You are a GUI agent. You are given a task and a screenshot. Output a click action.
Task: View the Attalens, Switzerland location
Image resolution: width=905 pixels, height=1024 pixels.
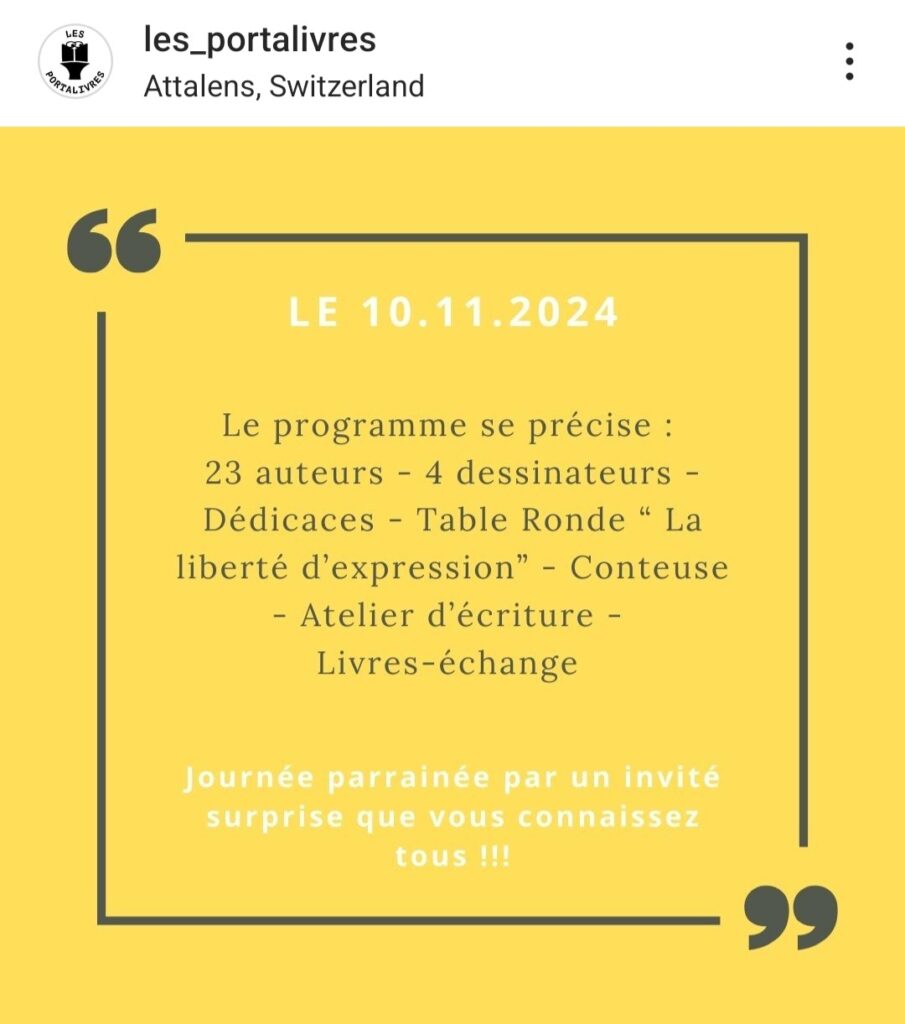284,86
